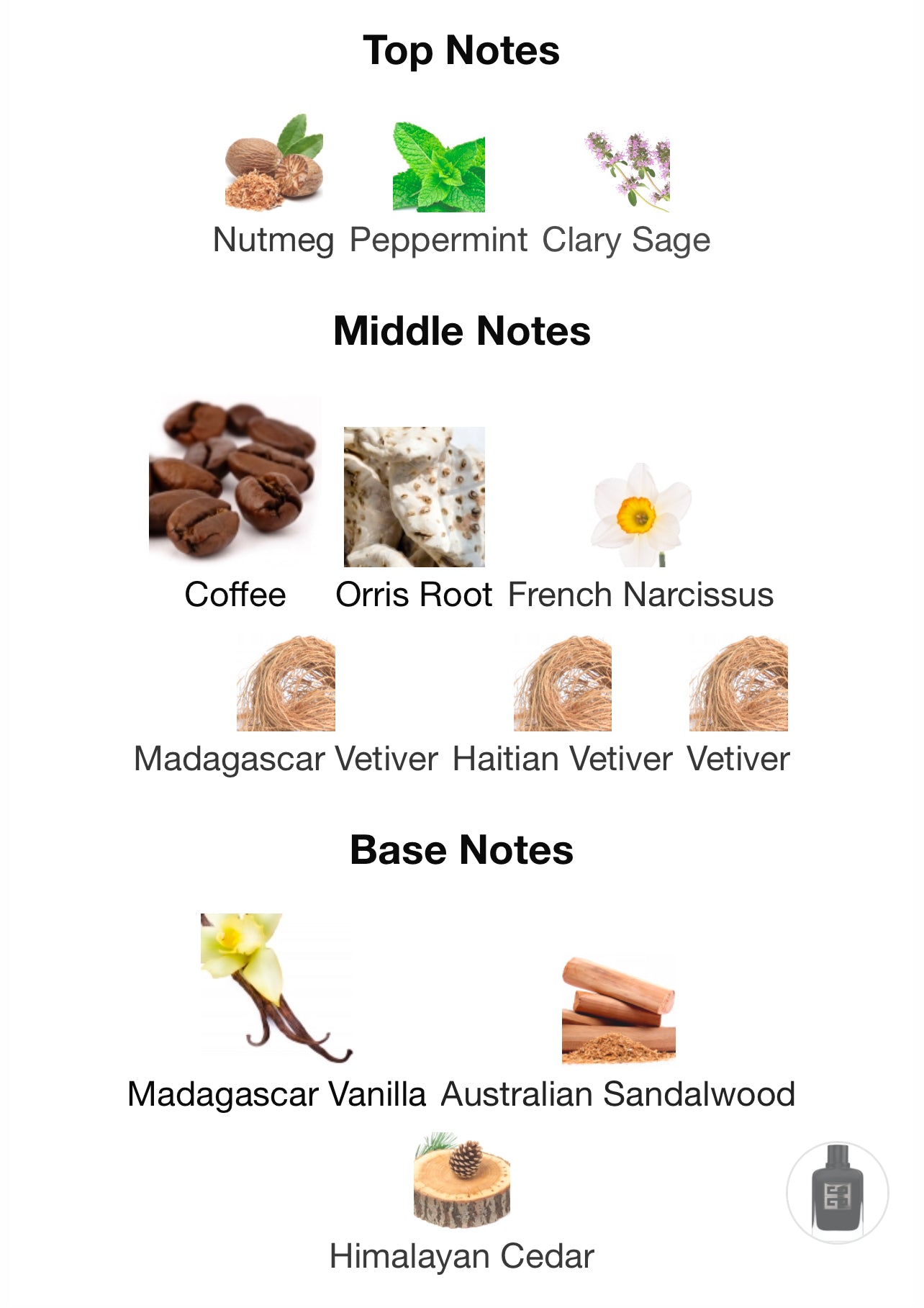Open the floating perfume bottle button
924x1308 pixels.
pos(837,1192)
